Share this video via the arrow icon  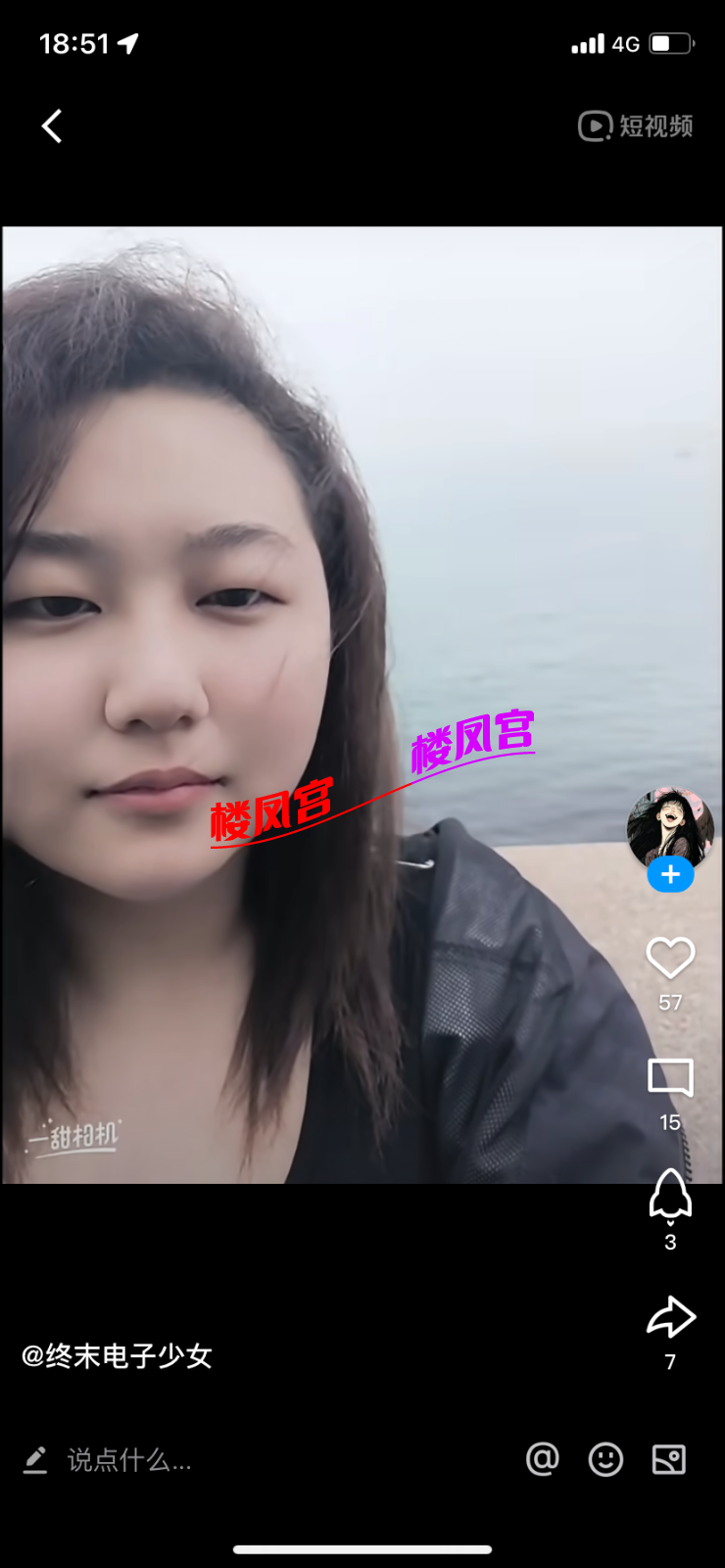tap(670, 1317)
